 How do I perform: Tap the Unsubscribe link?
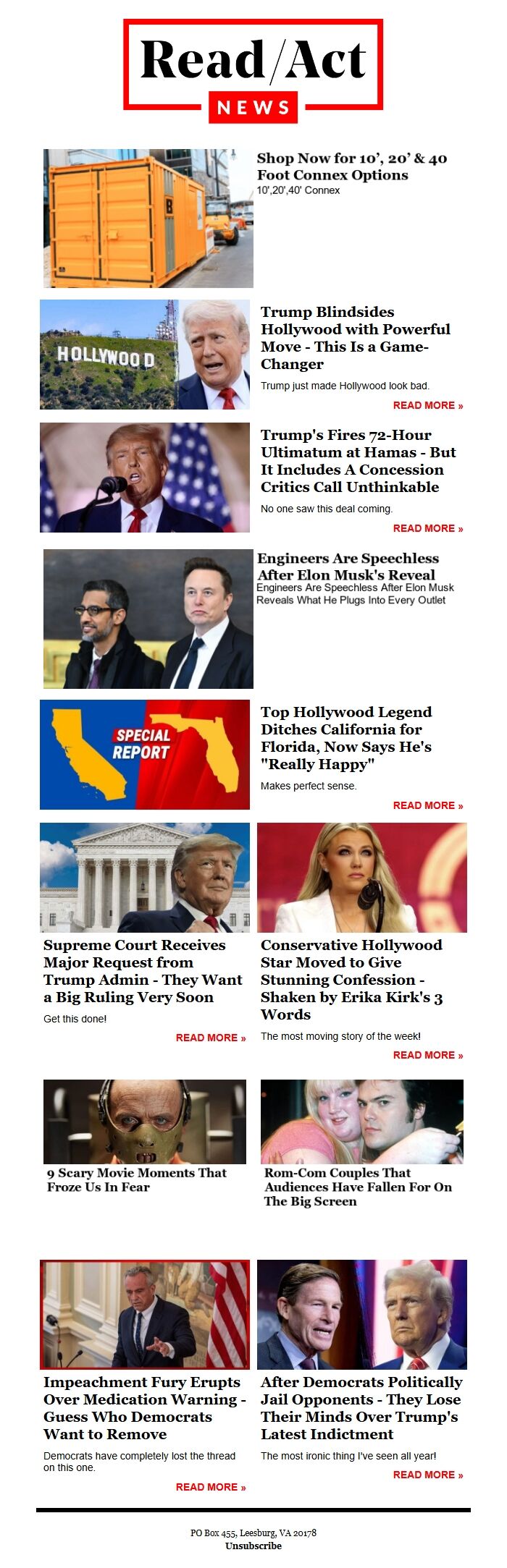pos(253,1546)
